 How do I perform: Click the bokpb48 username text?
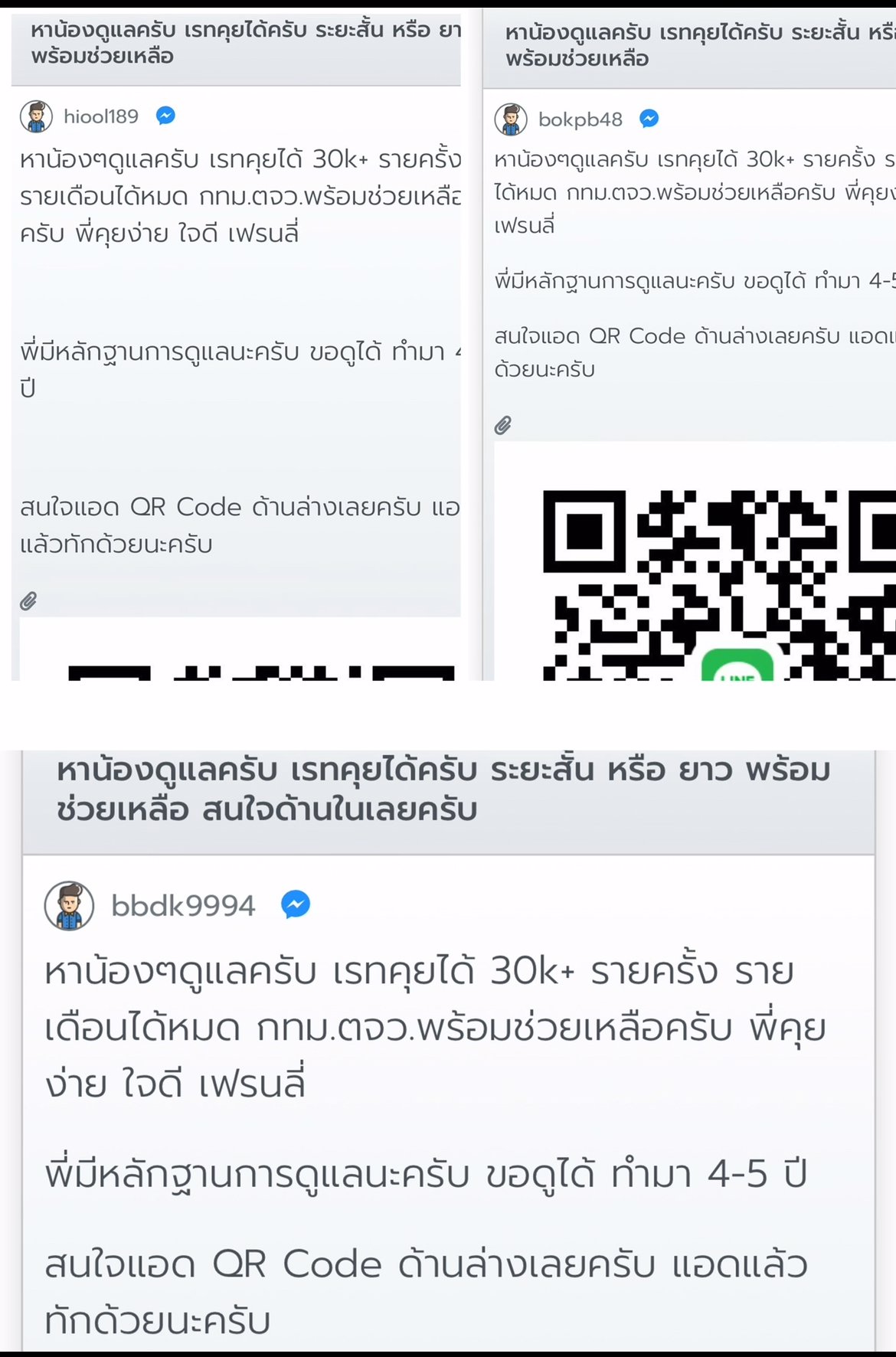click(x=580, y=119)
